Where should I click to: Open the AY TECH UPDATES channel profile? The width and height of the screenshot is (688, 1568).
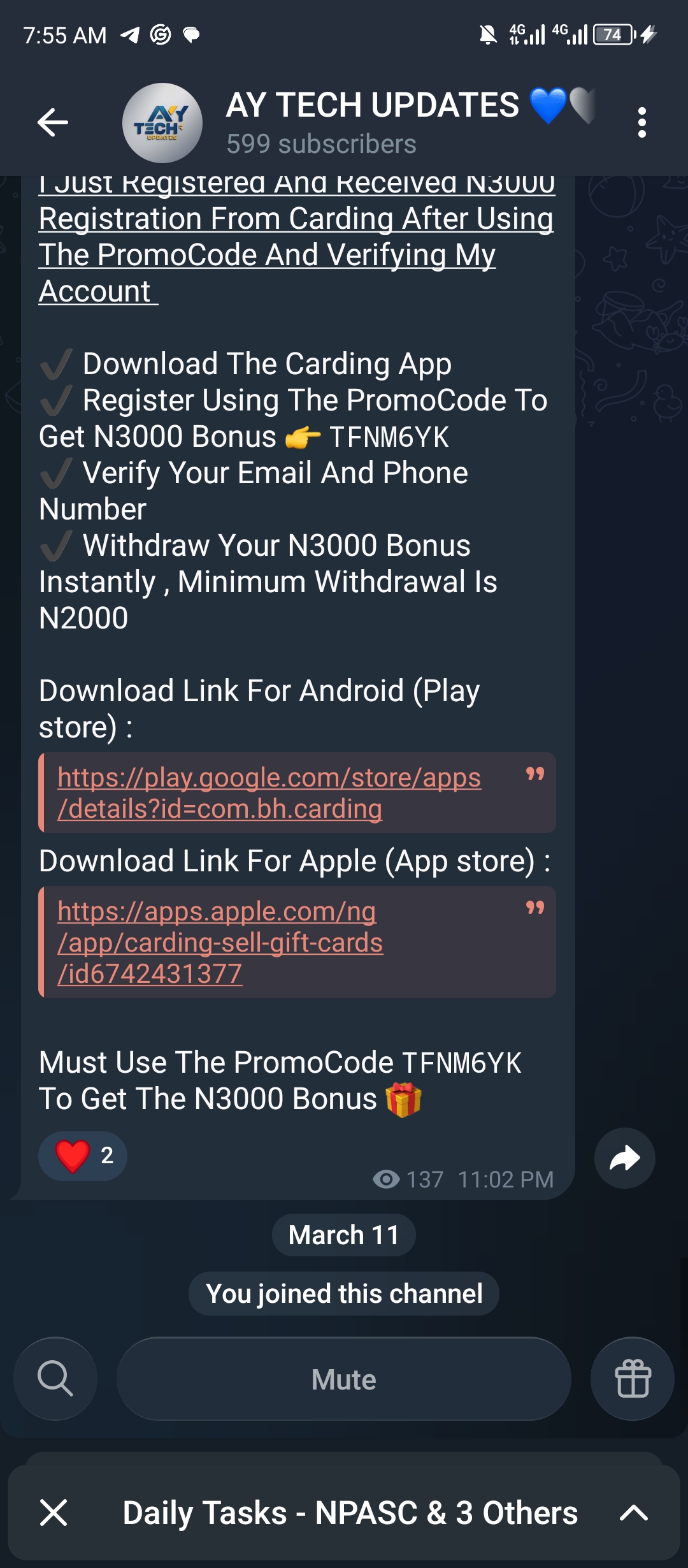coord(373,121)
